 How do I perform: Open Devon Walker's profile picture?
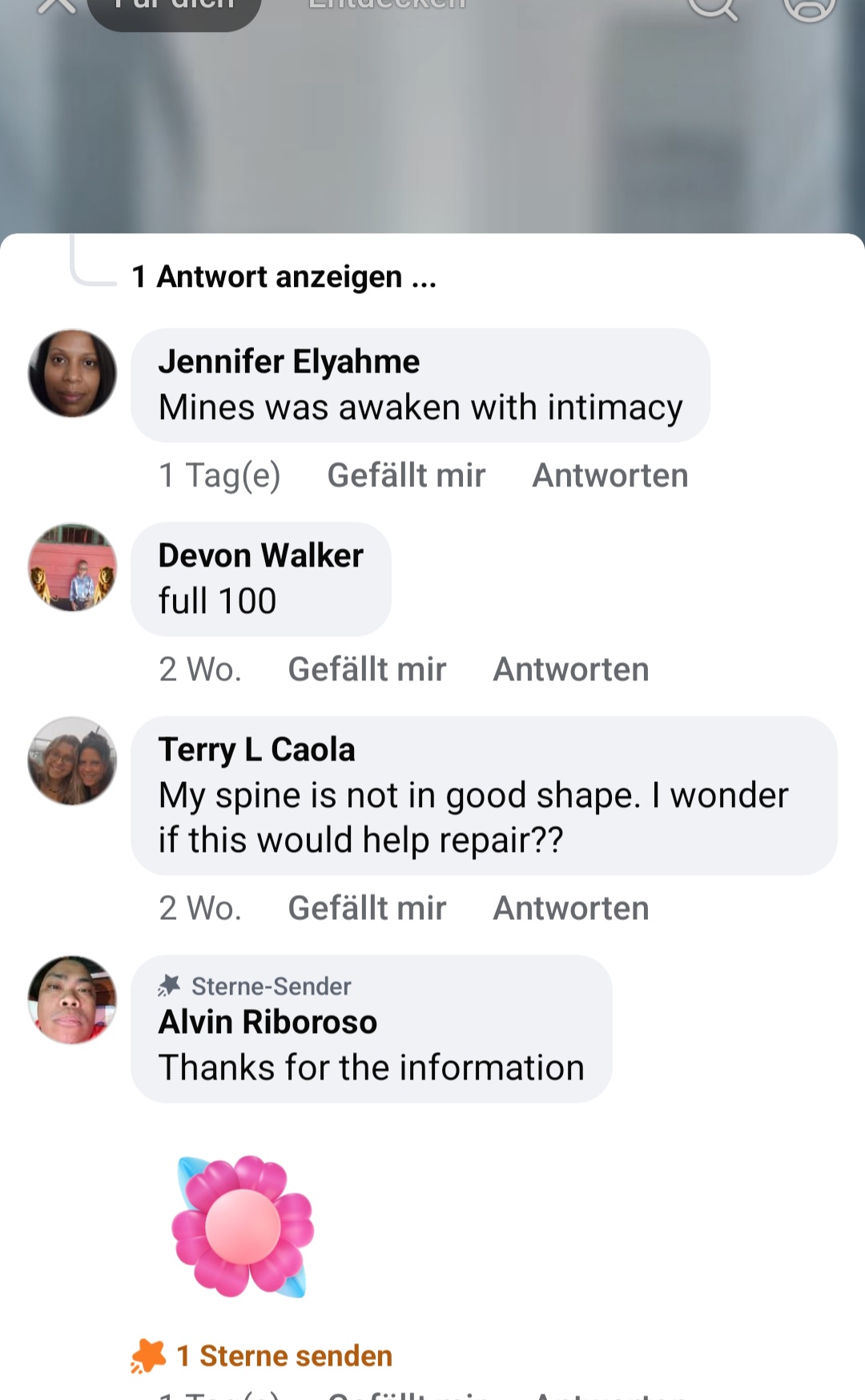click(72, 567)
